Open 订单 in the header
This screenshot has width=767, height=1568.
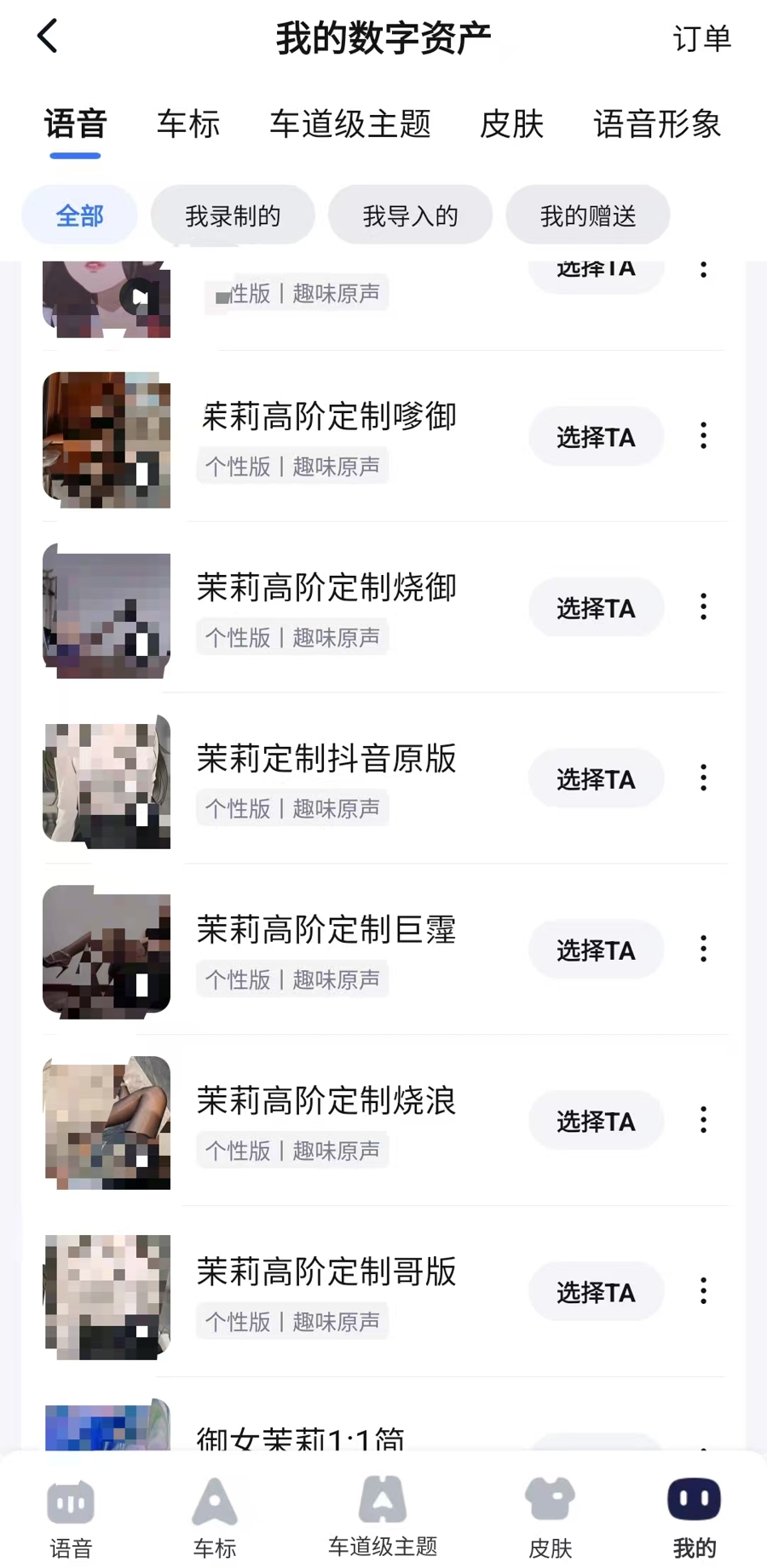tap(701, 39)
